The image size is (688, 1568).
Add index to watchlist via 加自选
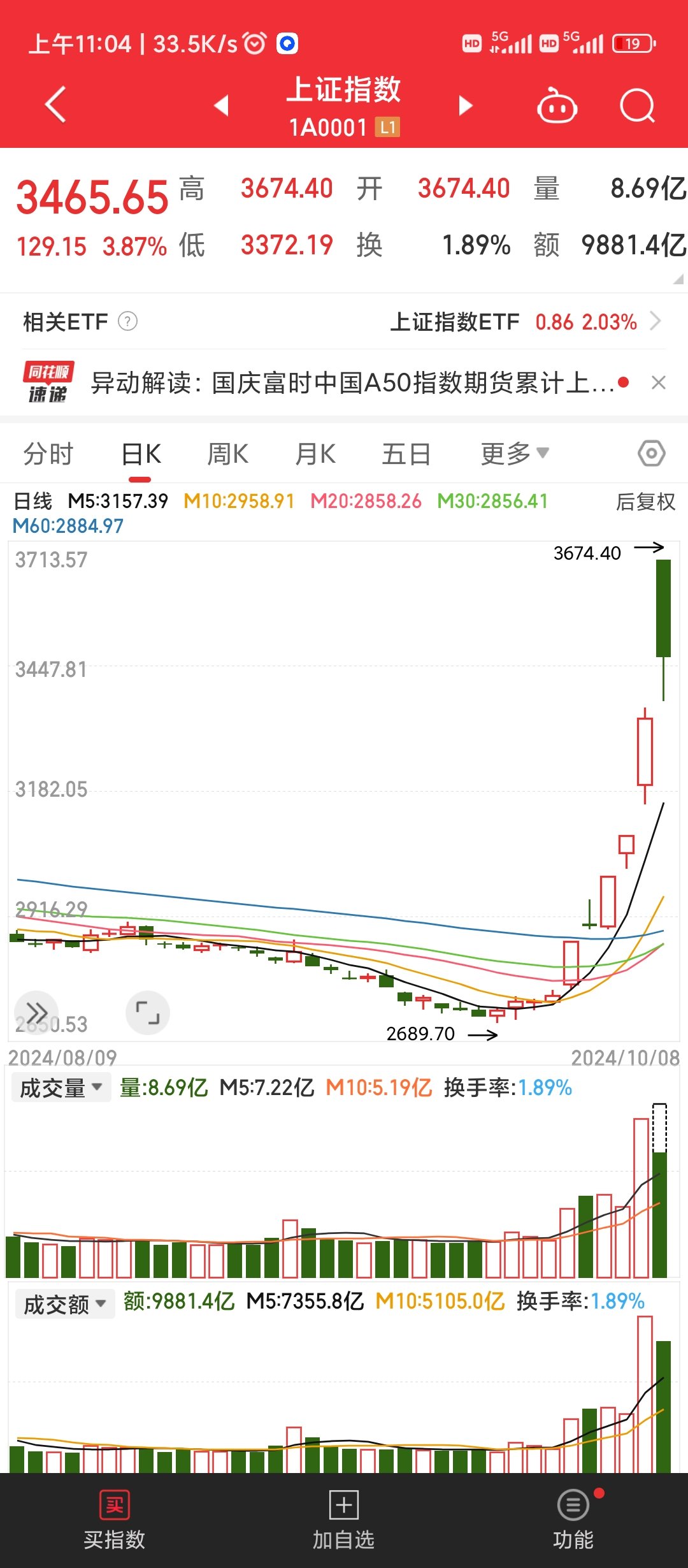pyautogui.click(x=344, y=1520)
